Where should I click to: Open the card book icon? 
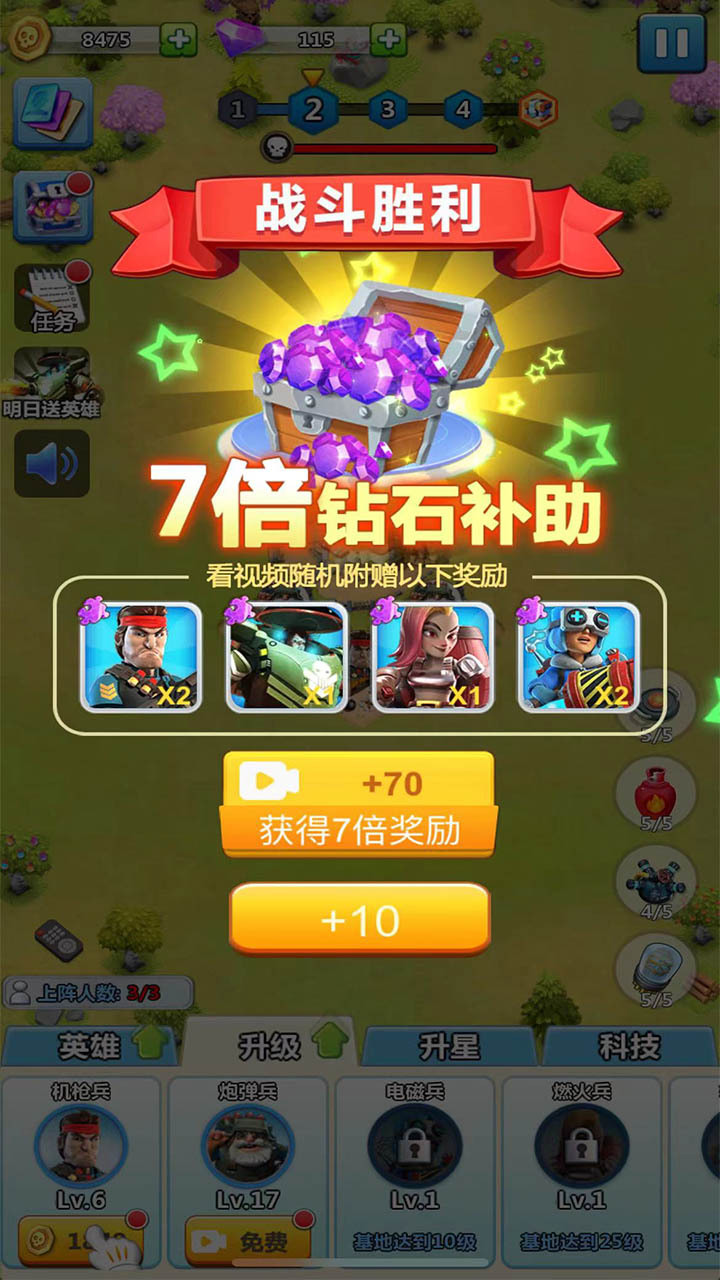click(x=52, y=113)
